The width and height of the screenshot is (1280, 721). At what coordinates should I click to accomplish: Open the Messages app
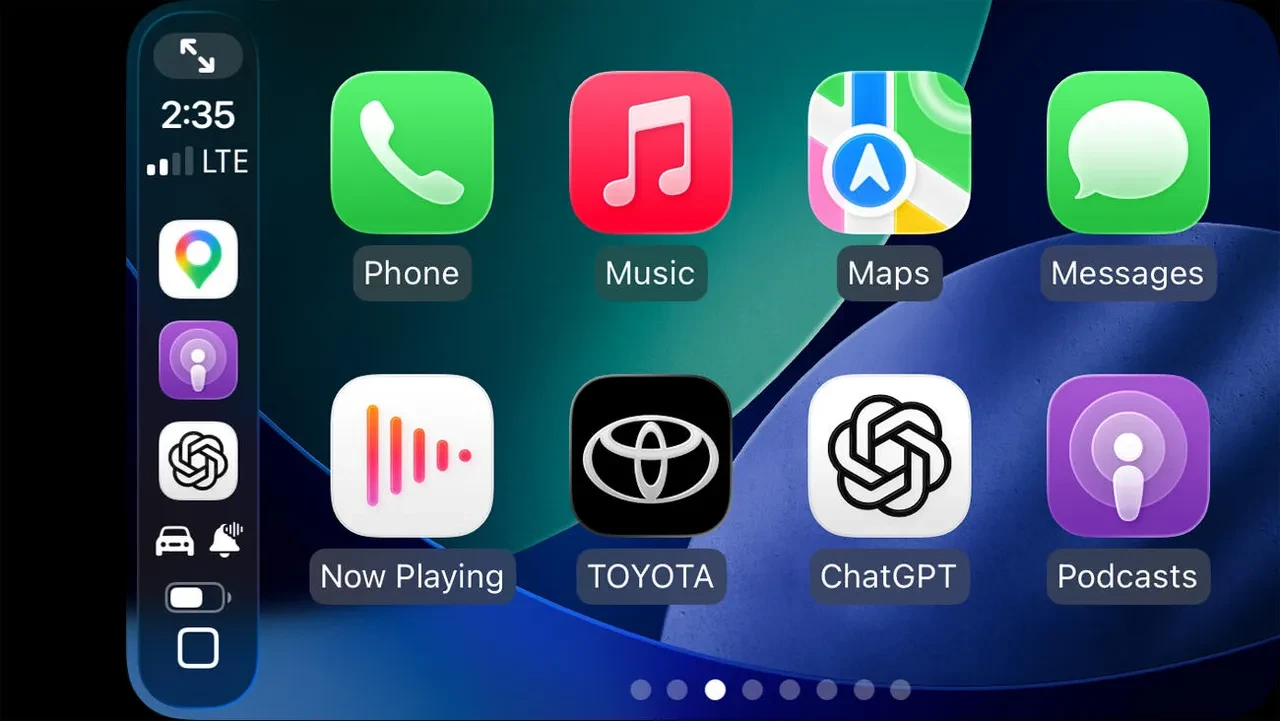1128,152
